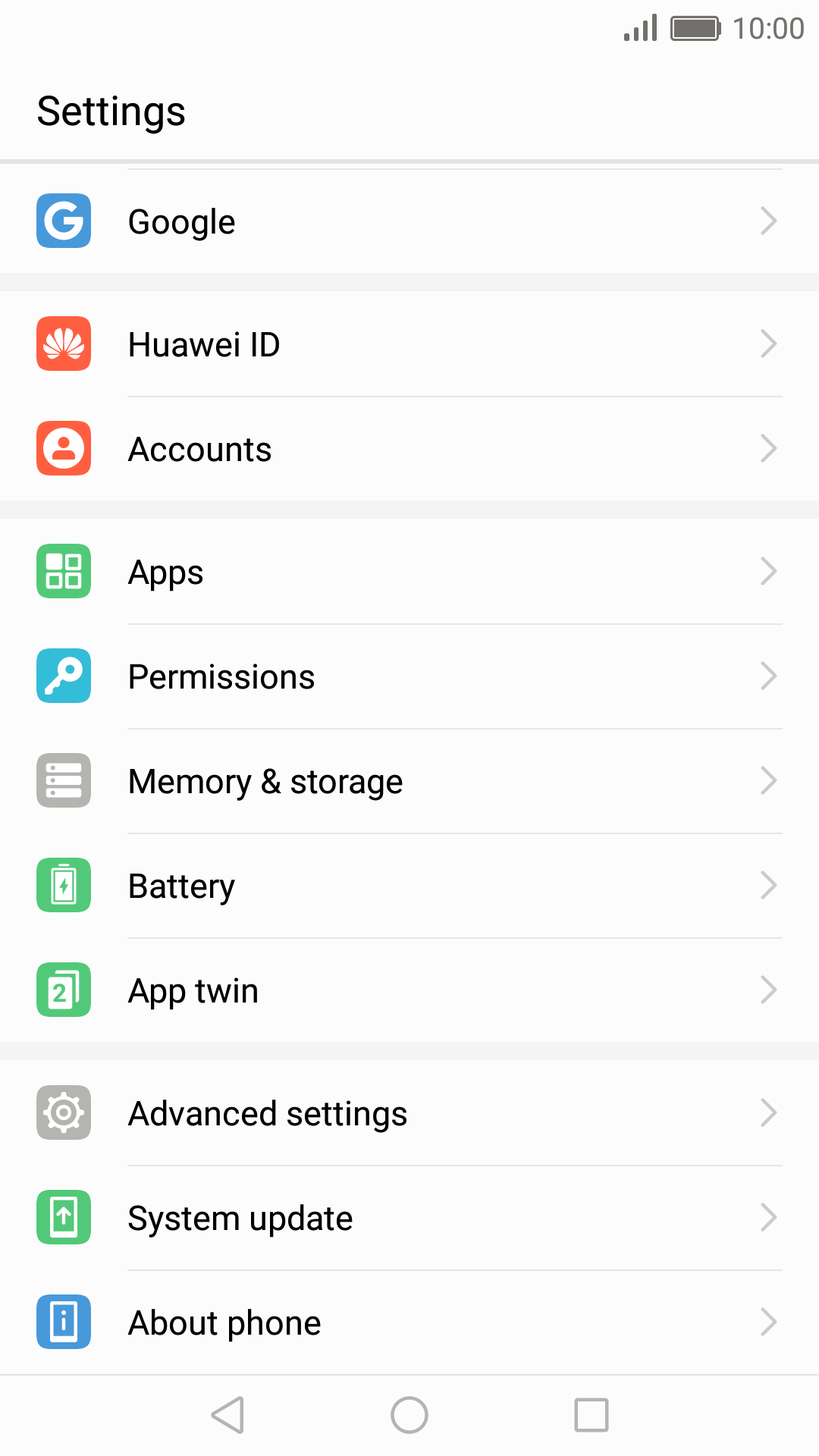This screenshot has height=1456, width=819.
Task: Check System update
Action: [x=409, y=1218]
